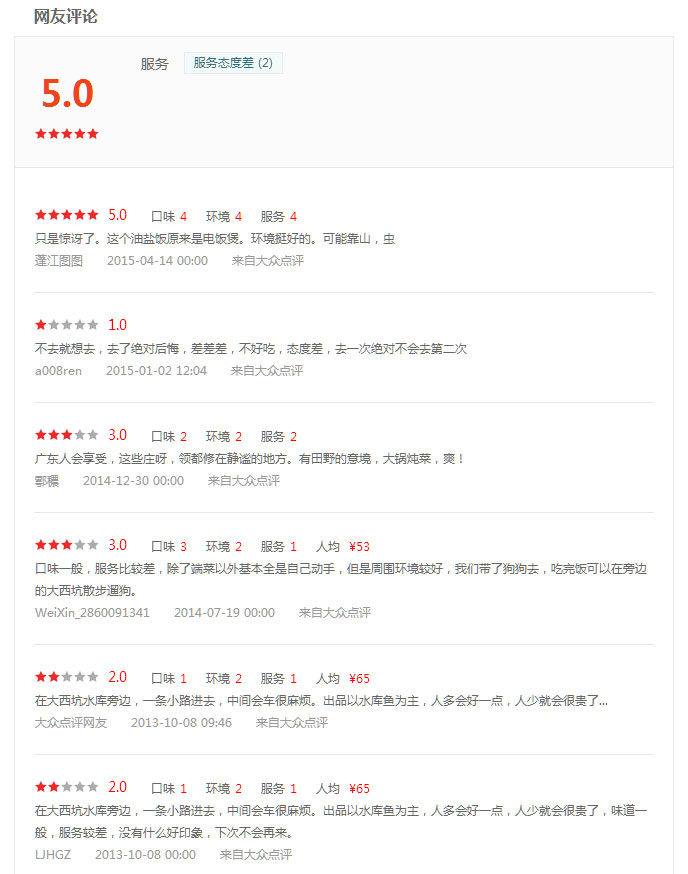Select the 服务态度差 (2) tag chip
Screen dimensions: 688x874
233,63
